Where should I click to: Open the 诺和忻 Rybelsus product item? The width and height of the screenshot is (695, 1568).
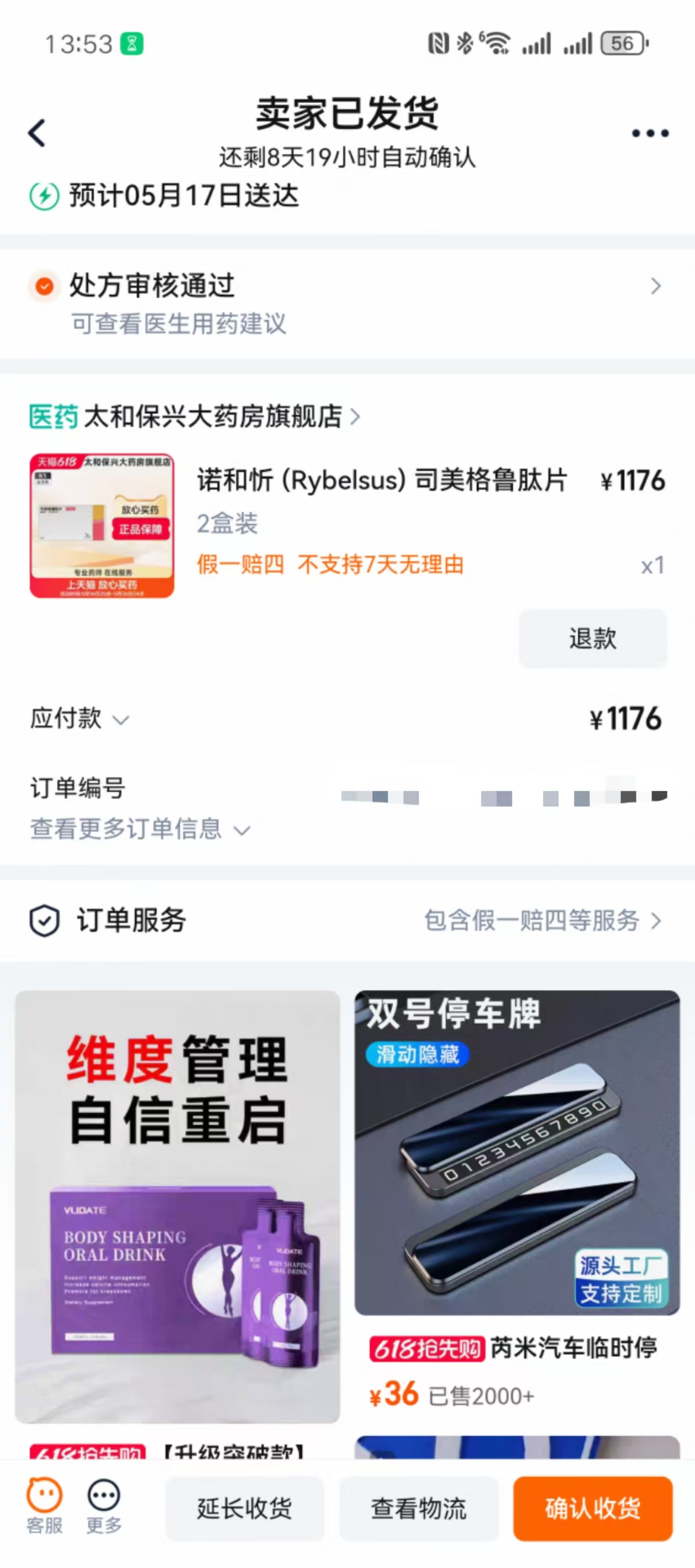point(381,481)
